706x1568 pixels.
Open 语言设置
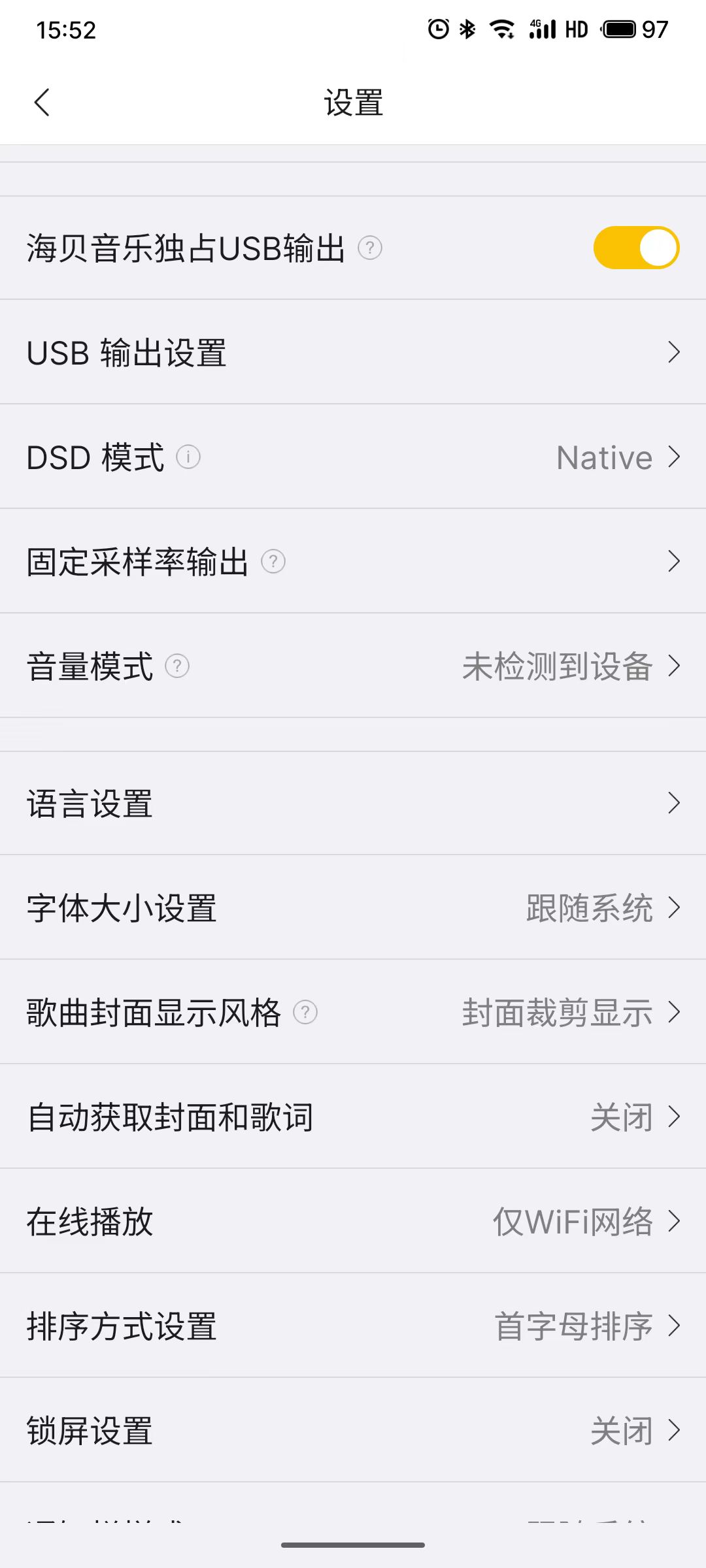click(x=353, y=803)
